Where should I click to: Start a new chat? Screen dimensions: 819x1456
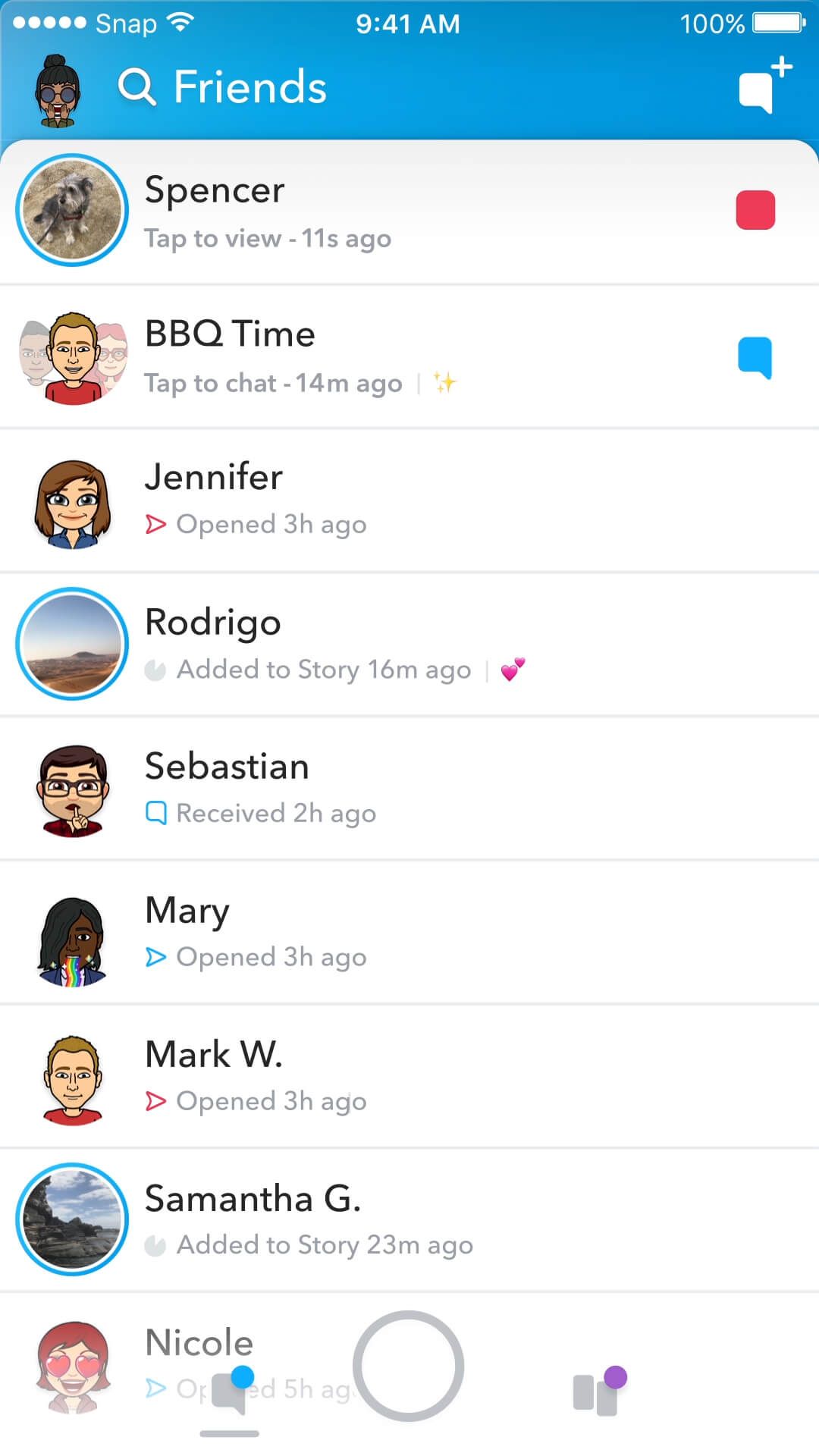click(763, 87)
